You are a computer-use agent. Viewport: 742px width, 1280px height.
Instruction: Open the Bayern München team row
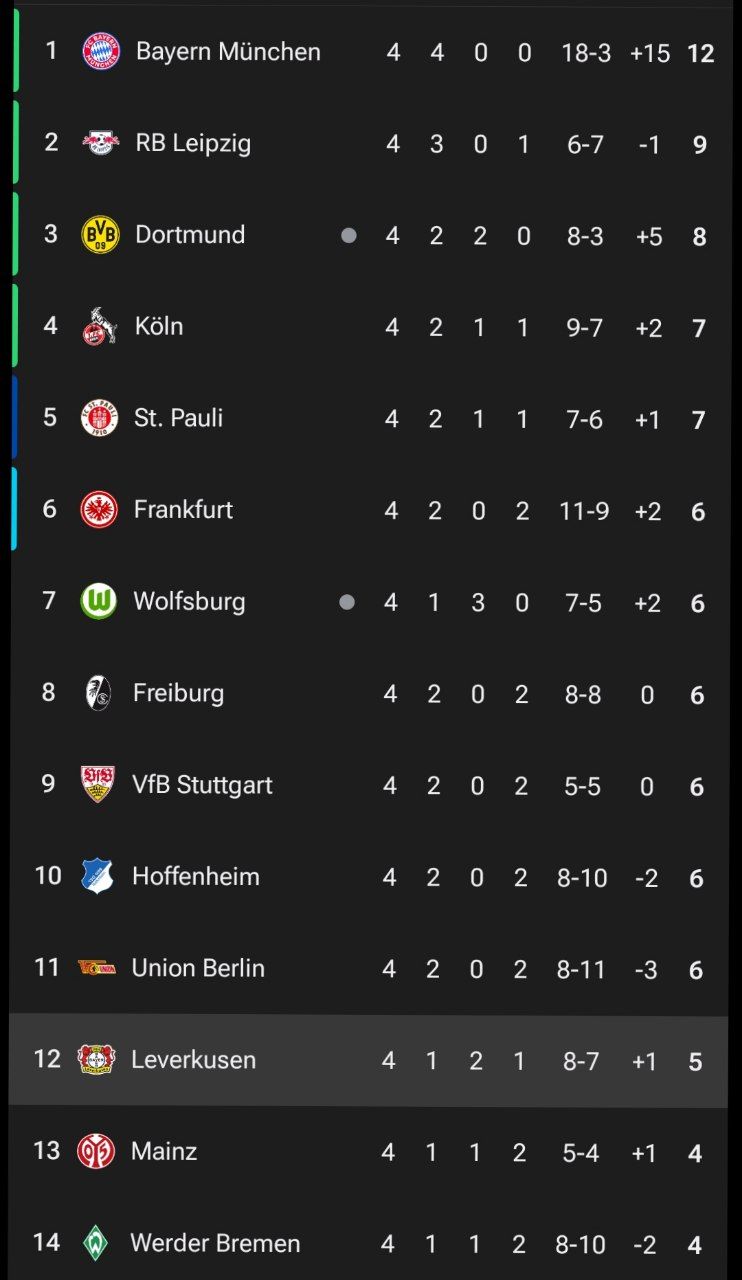tap(228, 51)
